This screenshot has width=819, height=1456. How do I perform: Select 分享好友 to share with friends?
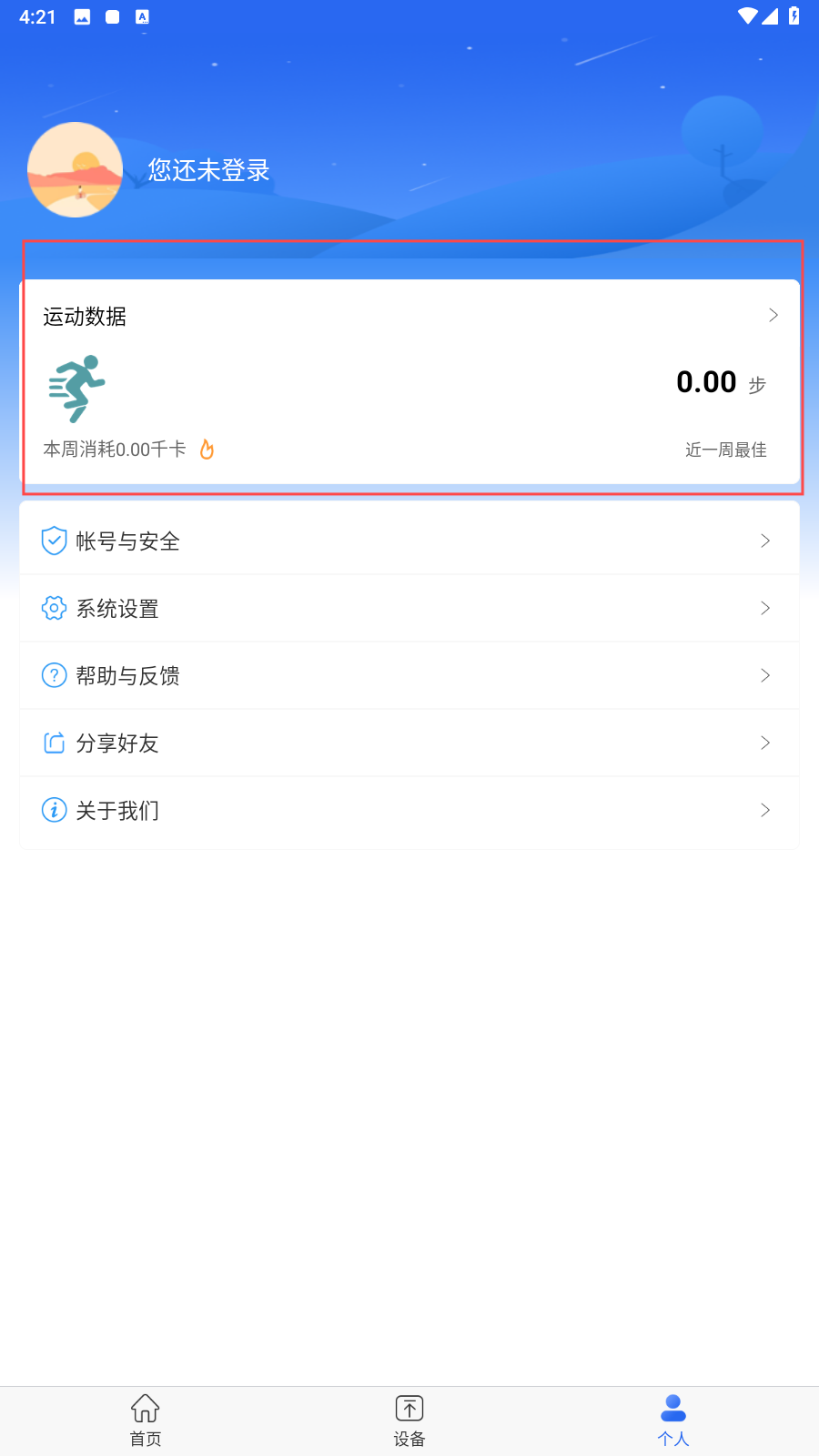(x=409, y=743)
